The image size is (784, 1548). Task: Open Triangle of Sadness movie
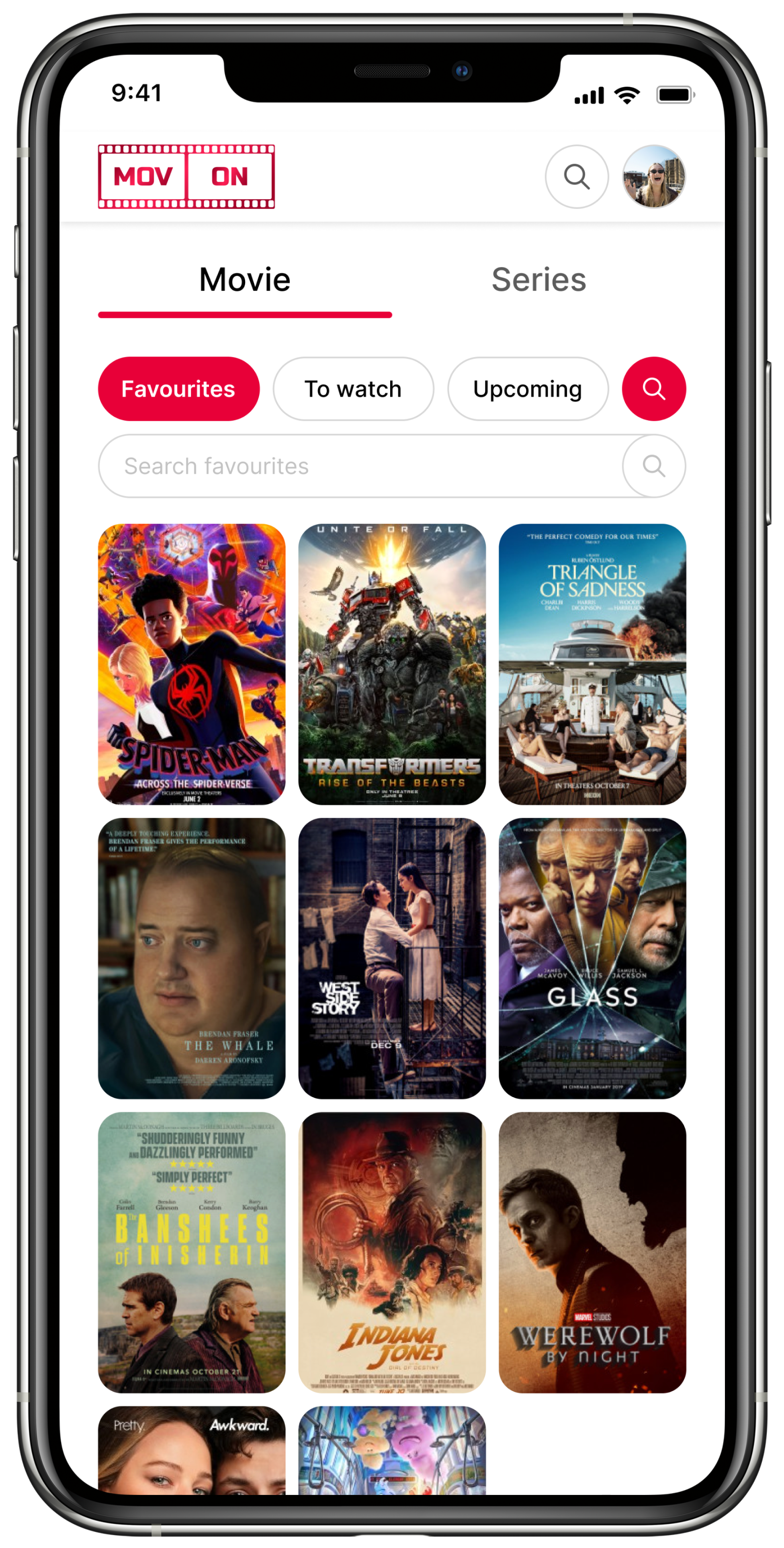coord(592,664)
